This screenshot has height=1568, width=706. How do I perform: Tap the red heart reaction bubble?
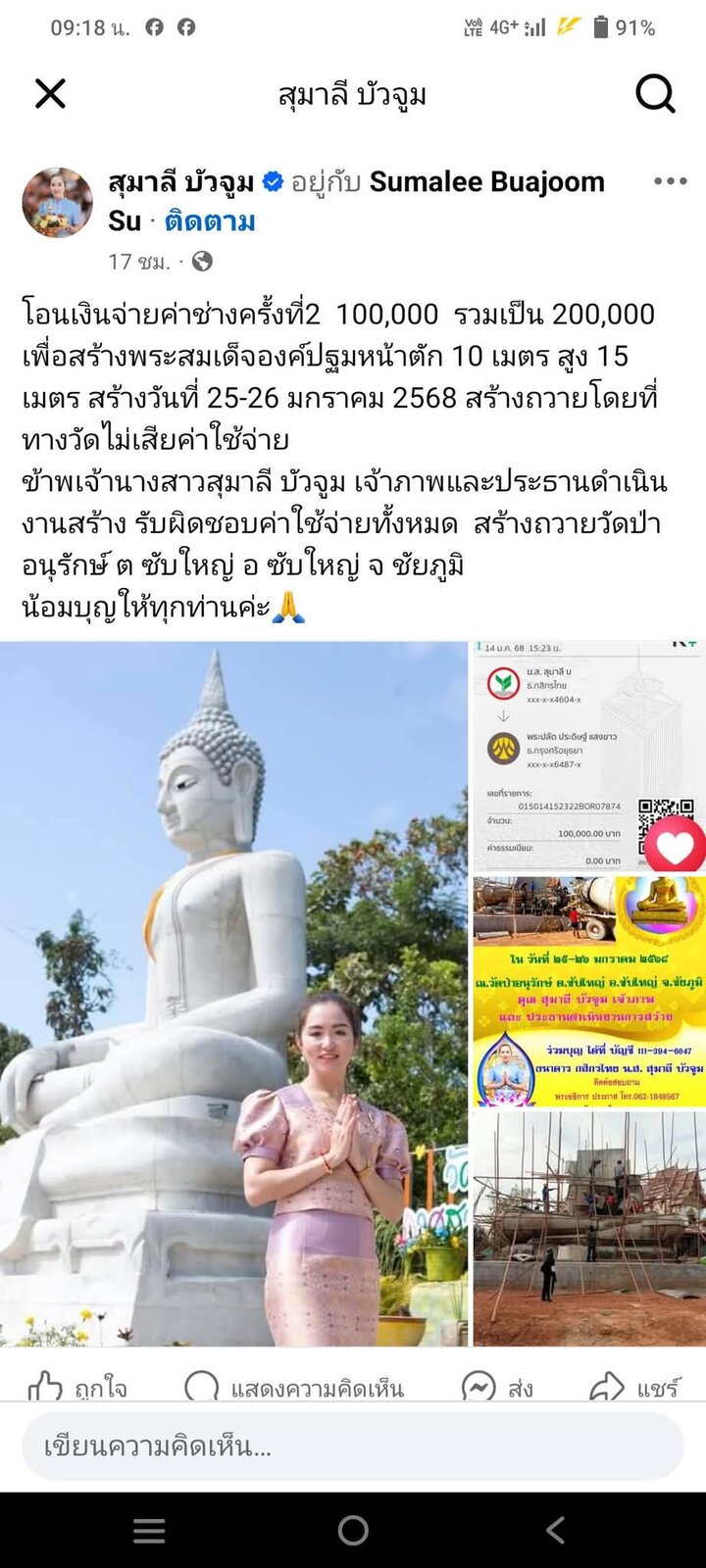pos(675,845)
